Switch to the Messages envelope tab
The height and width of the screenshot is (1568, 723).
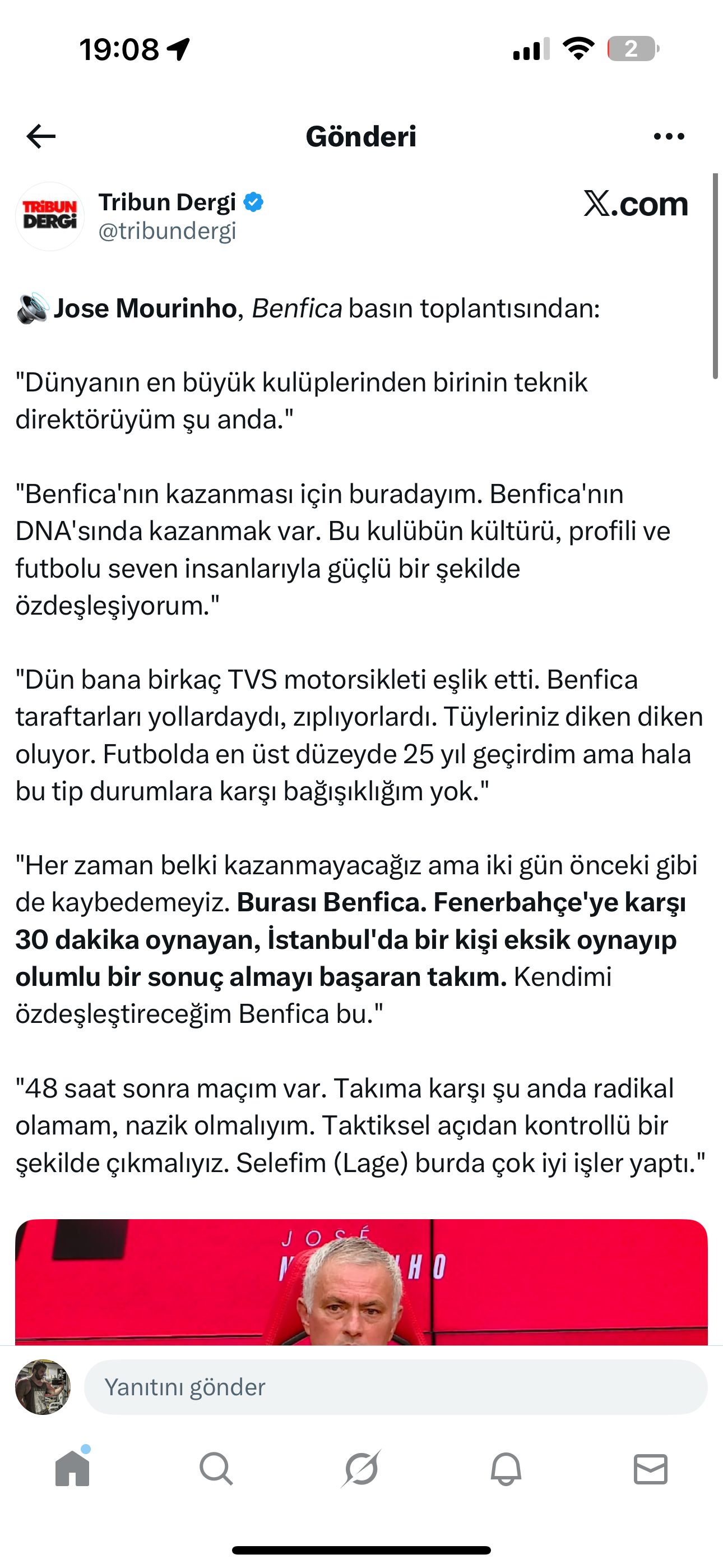(x=651, y=1469)
